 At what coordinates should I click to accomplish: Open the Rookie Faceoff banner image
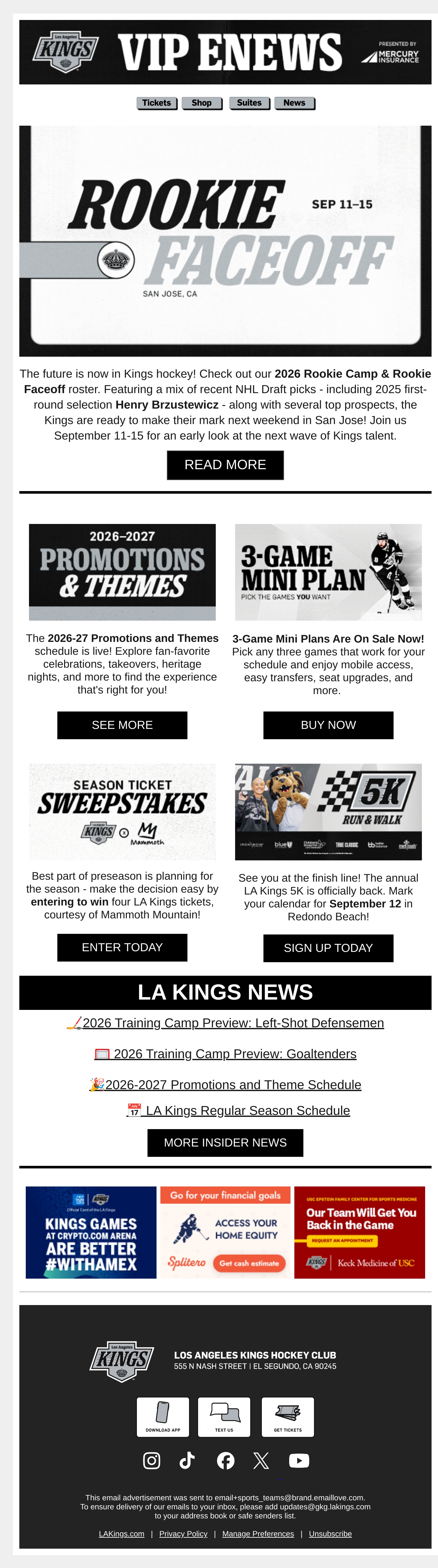[x=225, y=241]
